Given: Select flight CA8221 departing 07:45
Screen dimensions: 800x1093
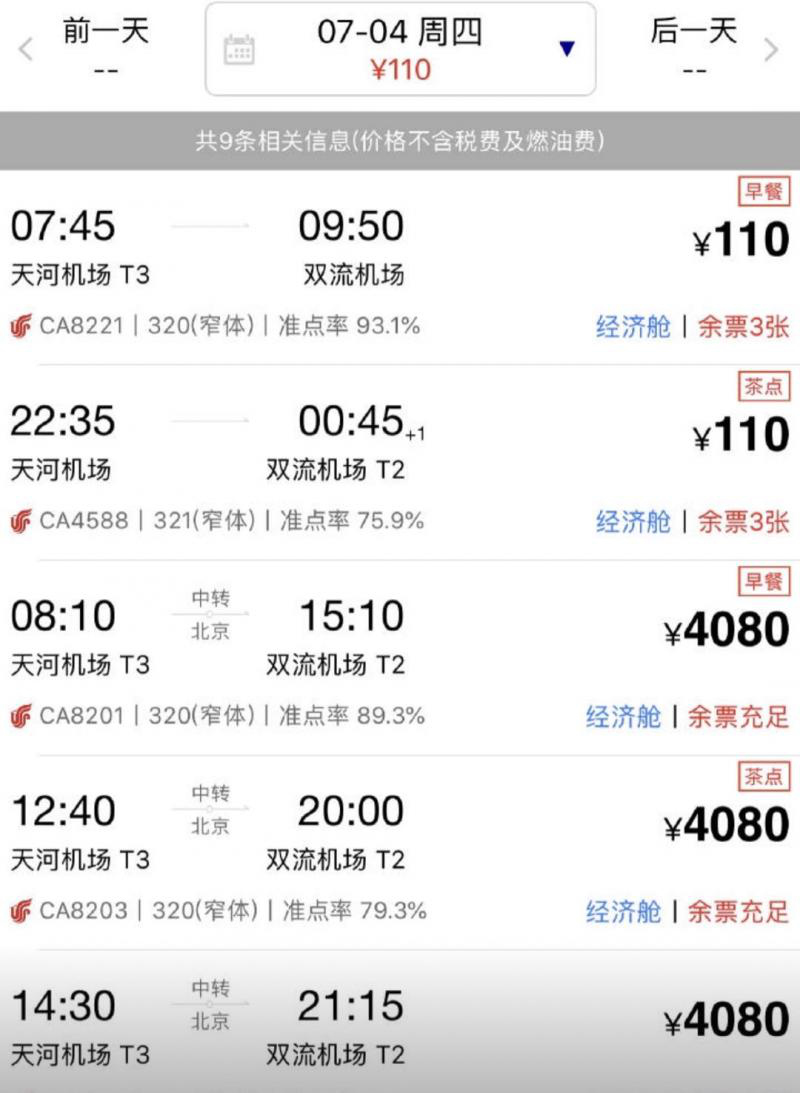Looking at the screenshot, I should (x=400, y=267).
